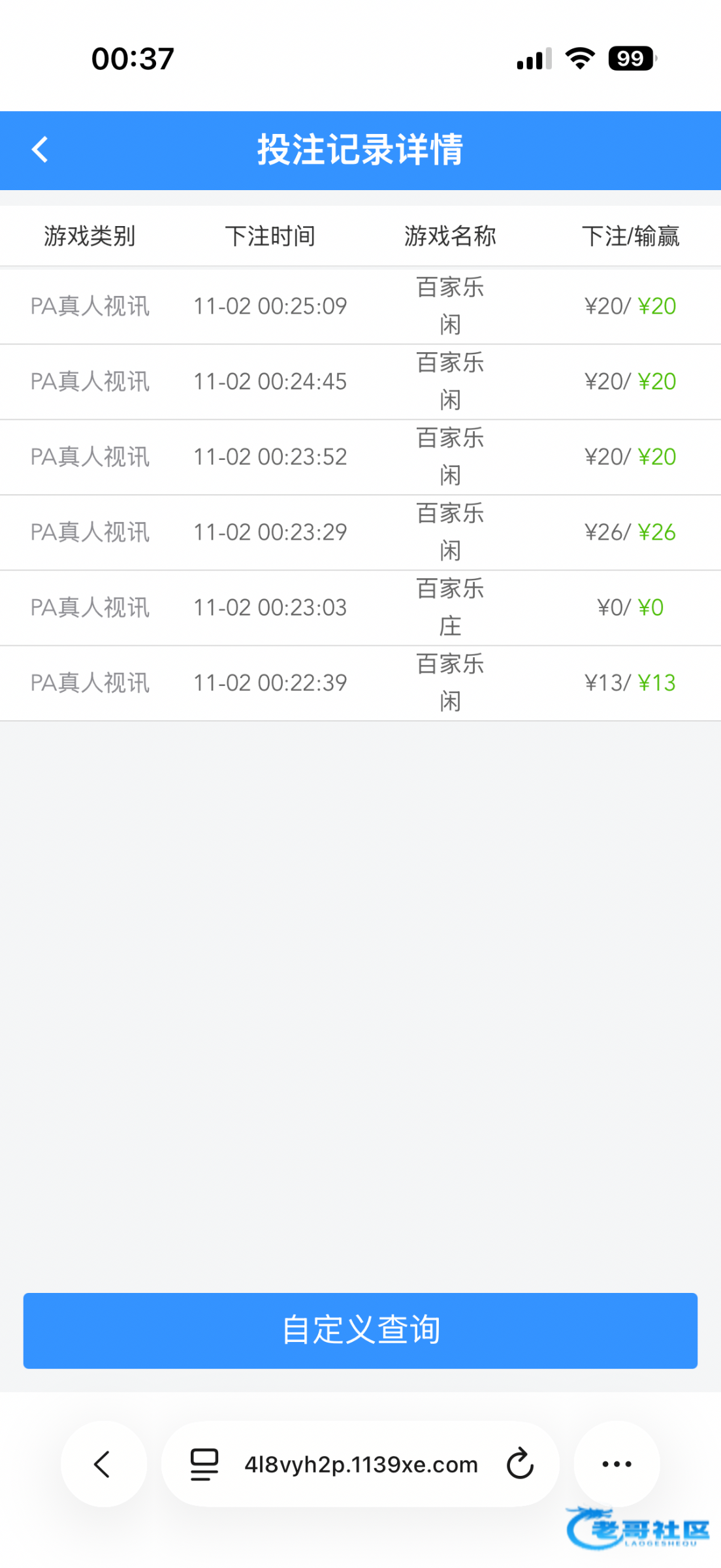Open the browser's three-dot menu
Viewport: 721px width, 1568px height.
click(x=616, y=1464)
